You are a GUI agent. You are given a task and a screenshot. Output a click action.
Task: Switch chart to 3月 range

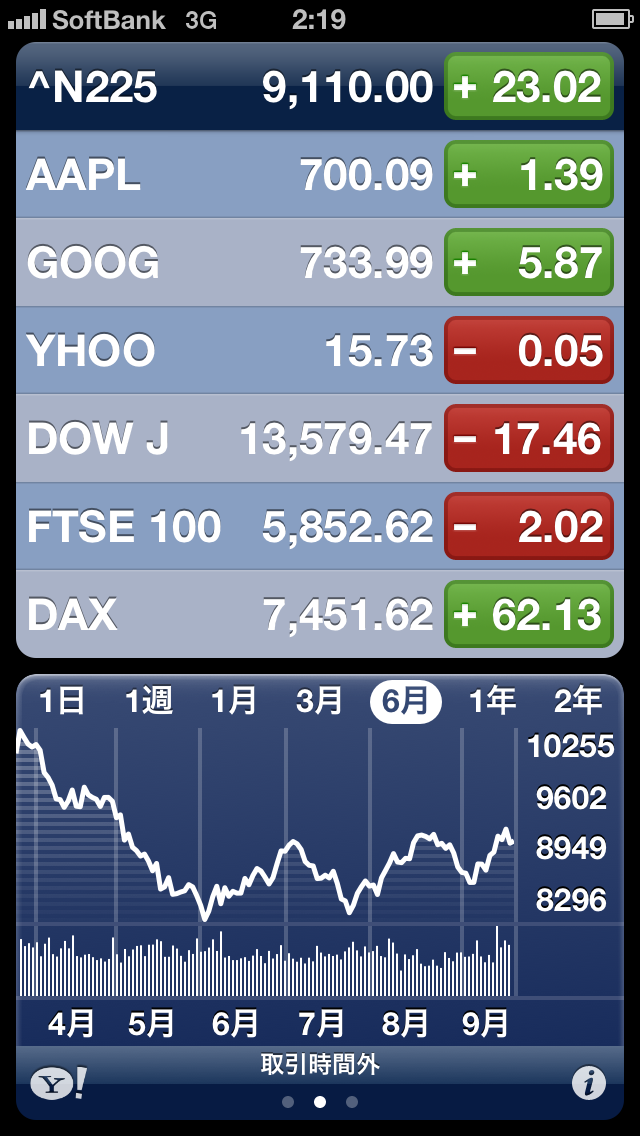click(x=320, y=702)
